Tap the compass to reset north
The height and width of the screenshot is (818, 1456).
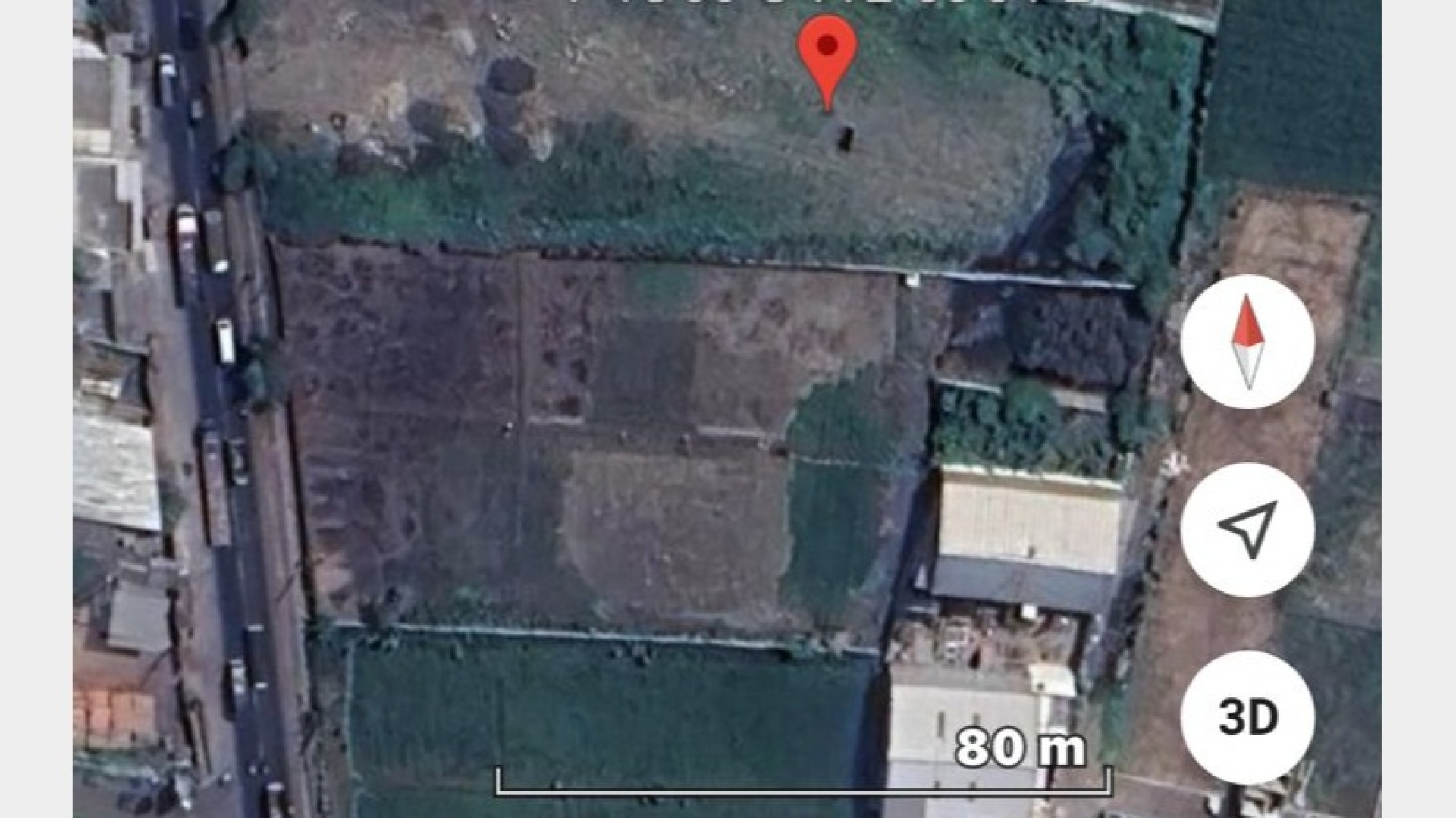tap(1247, 342)
